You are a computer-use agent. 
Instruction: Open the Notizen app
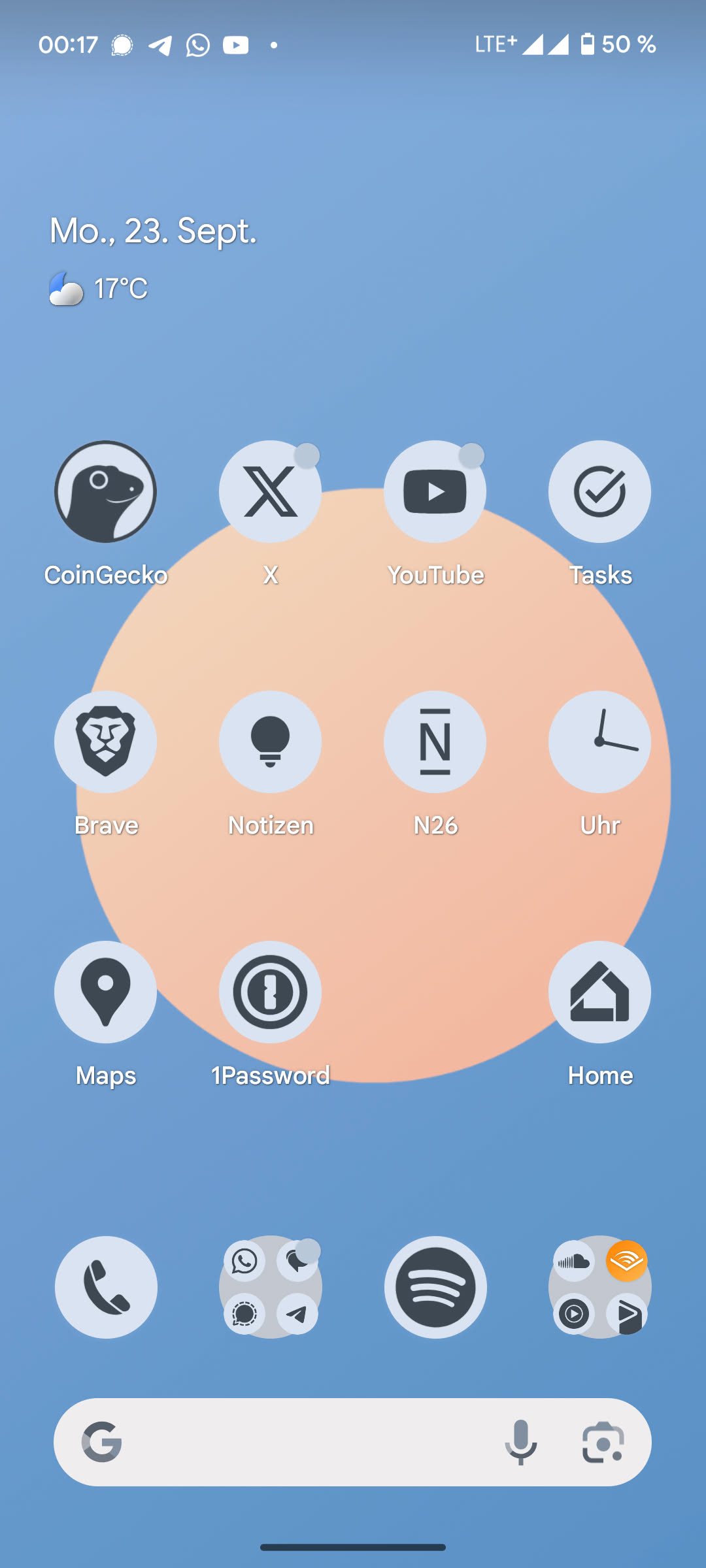pos(270,742)
